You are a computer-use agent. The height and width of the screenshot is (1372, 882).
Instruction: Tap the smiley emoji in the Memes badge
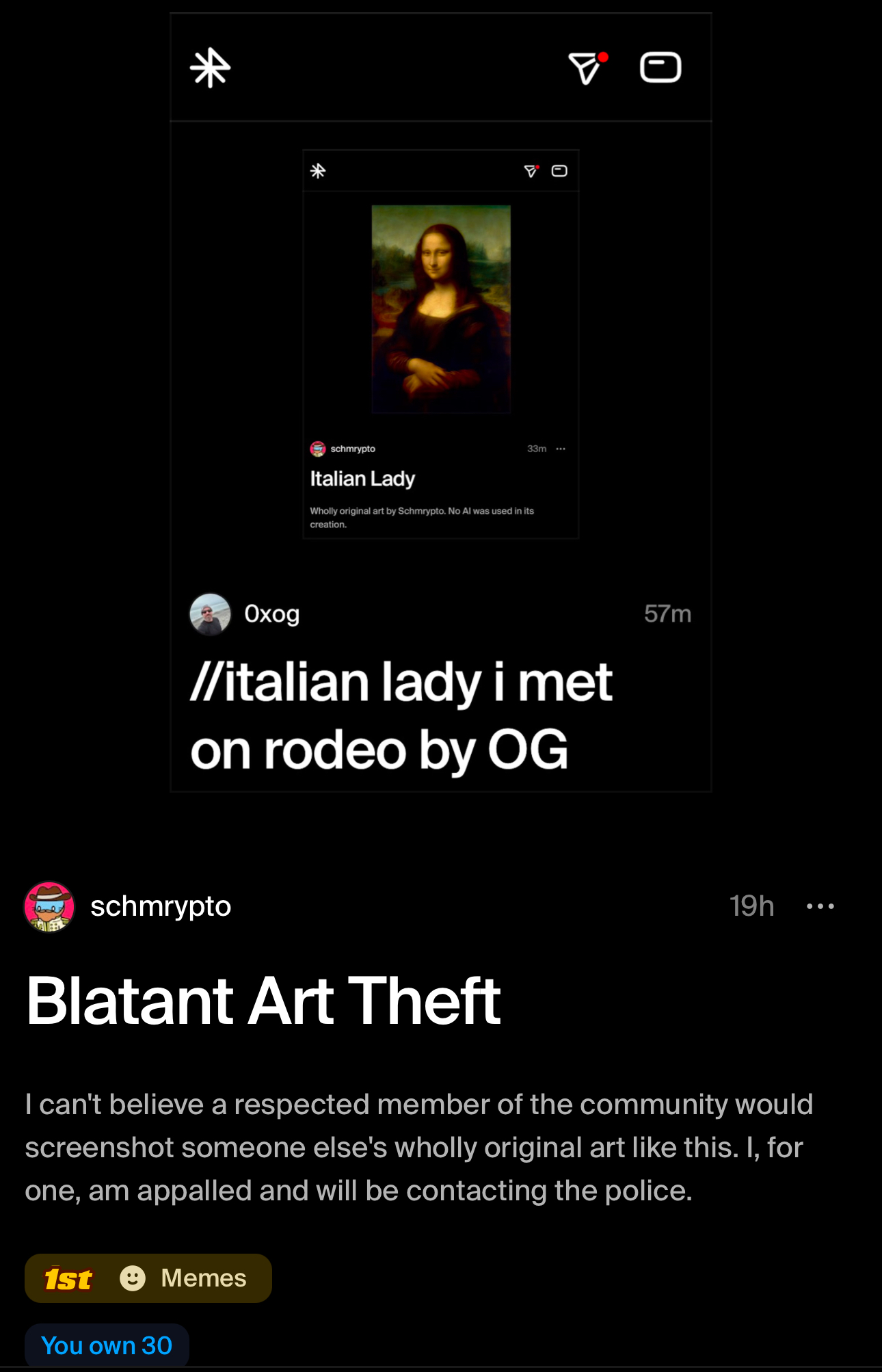tap(133, 1278)
